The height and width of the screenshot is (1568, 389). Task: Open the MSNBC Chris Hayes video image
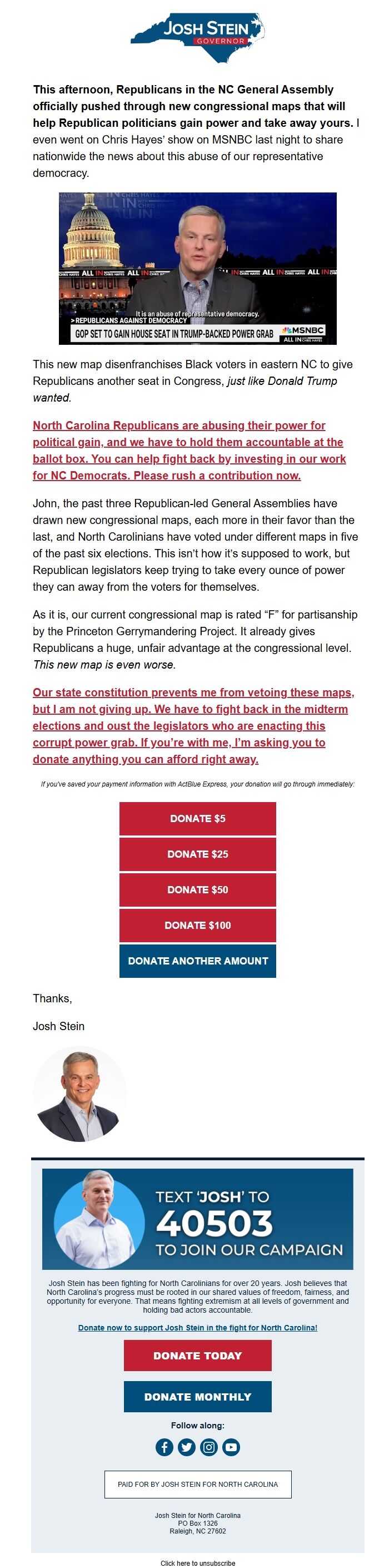(197, 269)
